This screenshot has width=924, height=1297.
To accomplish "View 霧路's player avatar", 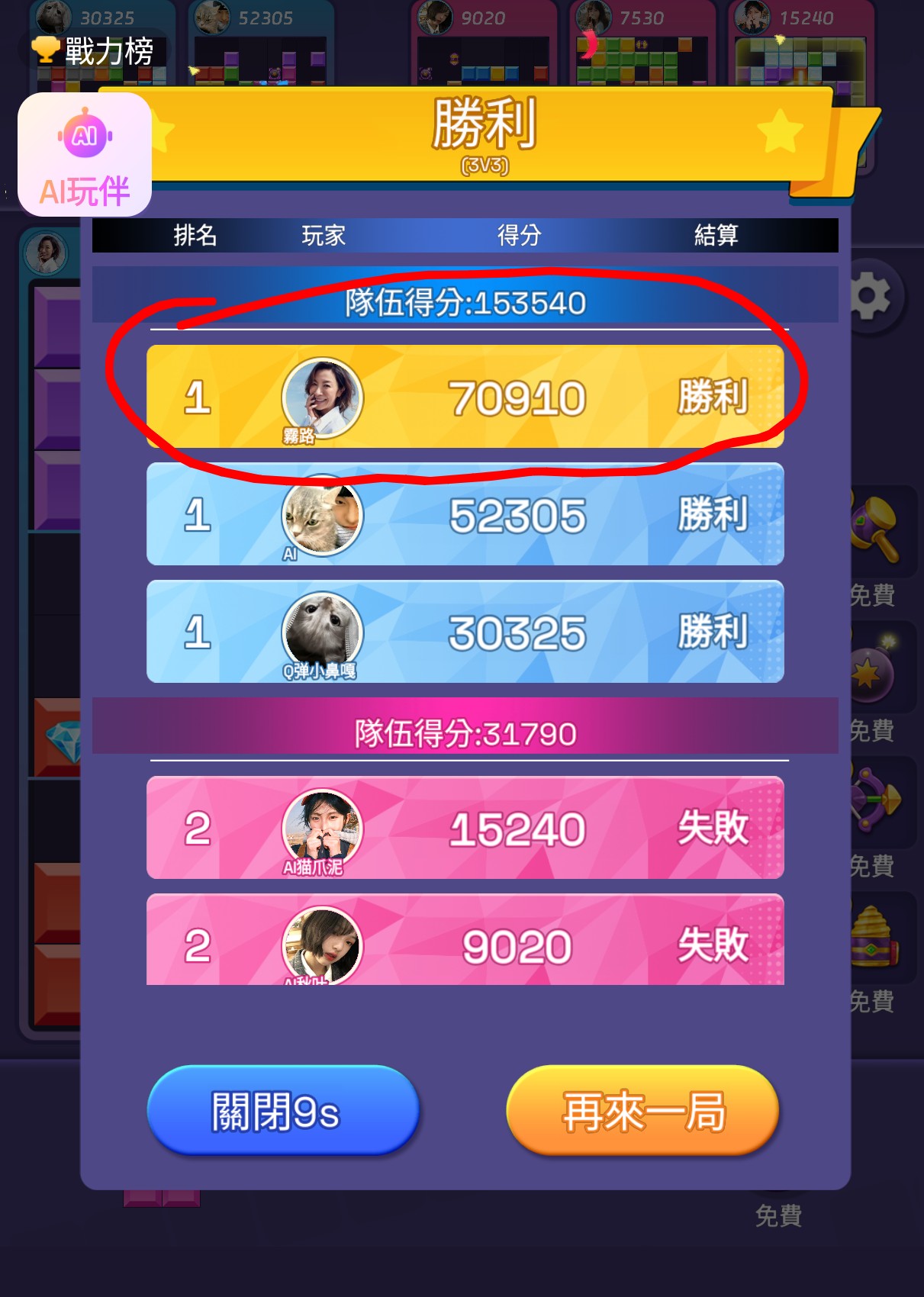I will click(x=322, y=397).
